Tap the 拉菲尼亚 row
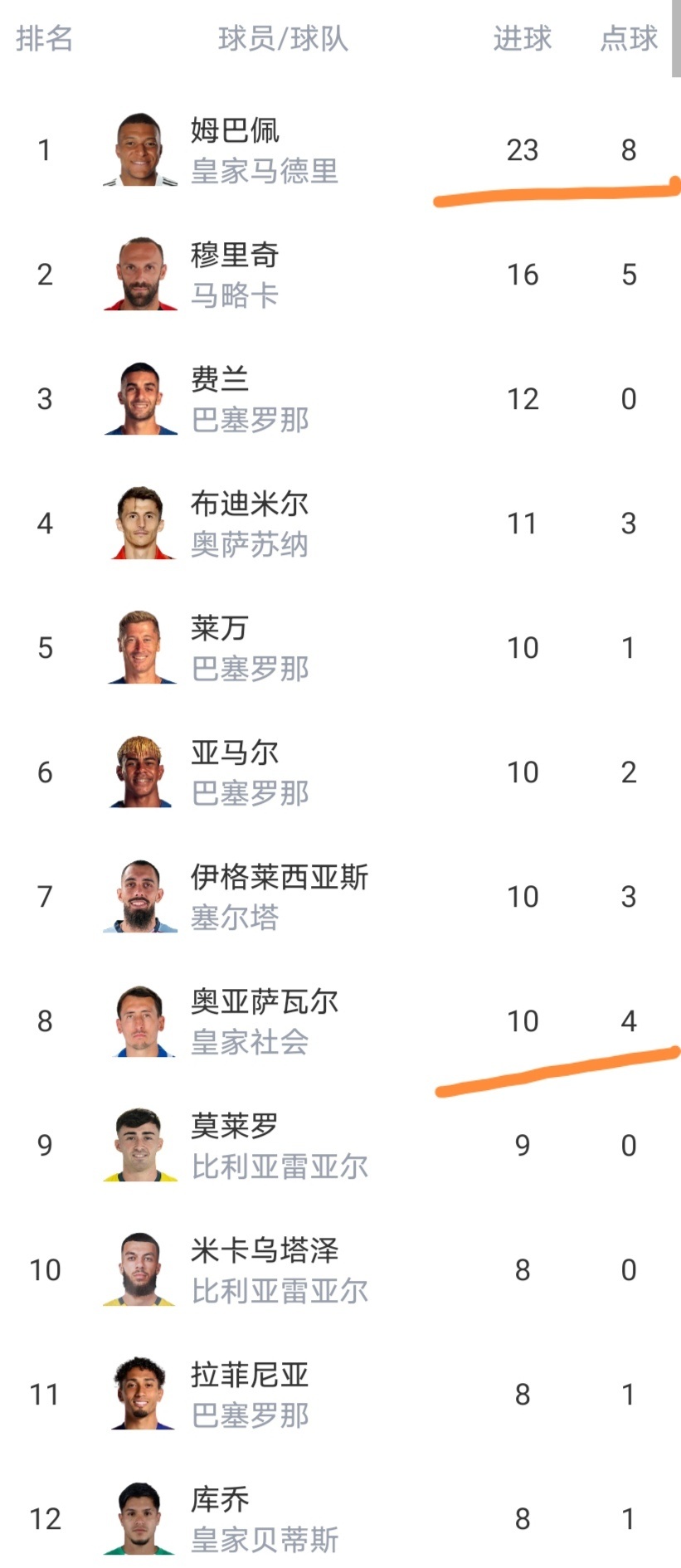 pyautogui.click(x=249, y=1376)
